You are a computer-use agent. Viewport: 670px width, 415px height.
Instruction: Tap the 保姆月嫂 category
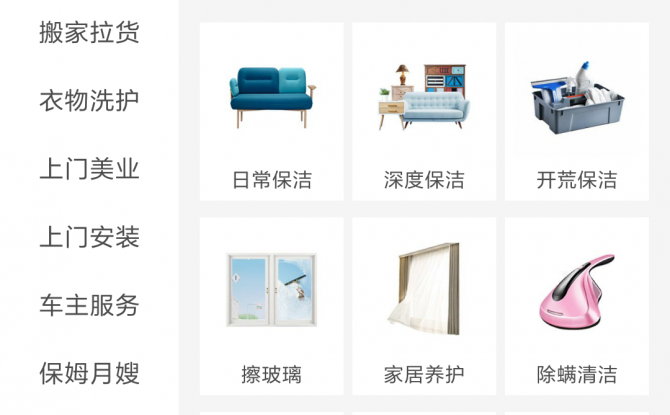click(89, 373)
